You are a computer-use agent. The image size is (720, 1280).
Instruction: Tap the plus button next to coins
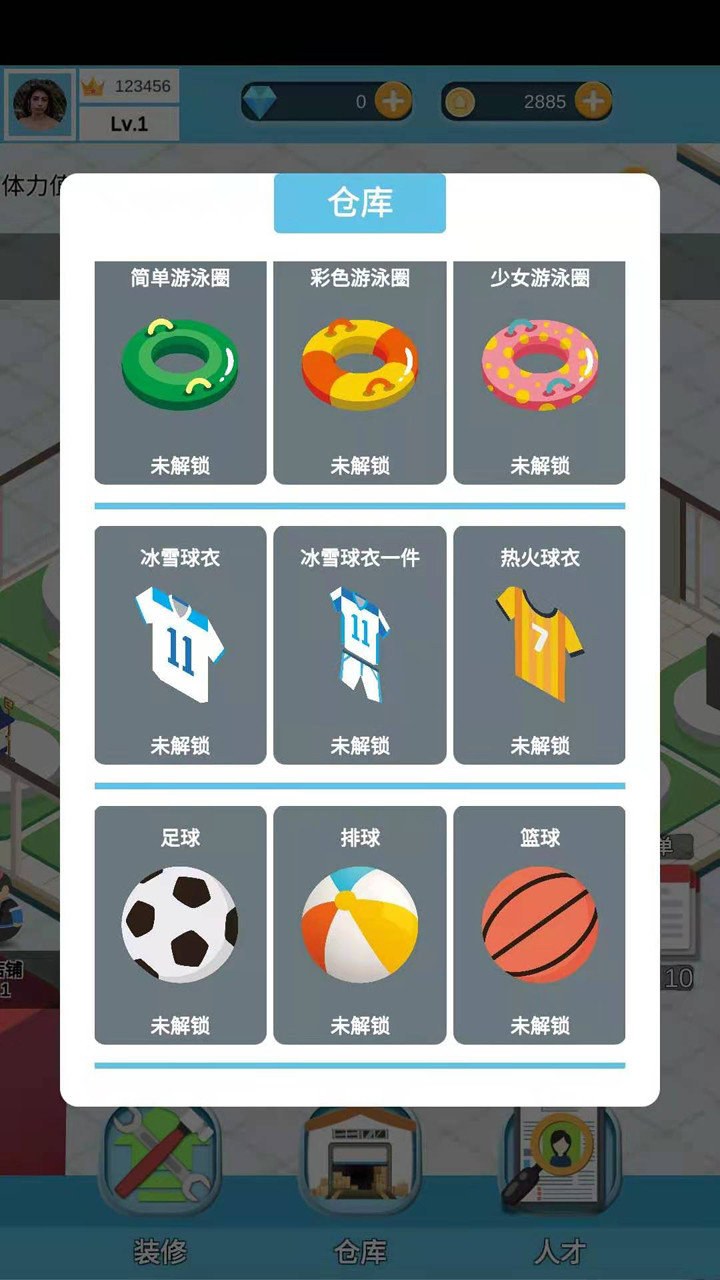coord(592,101)
